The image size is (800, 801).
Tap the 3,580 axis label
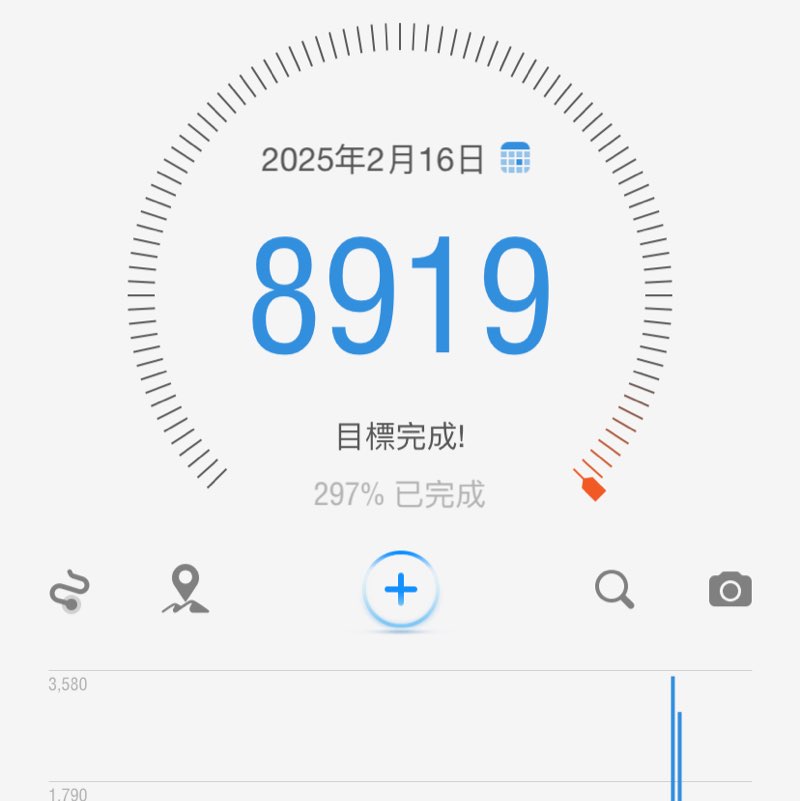click(x=67, y=685)
